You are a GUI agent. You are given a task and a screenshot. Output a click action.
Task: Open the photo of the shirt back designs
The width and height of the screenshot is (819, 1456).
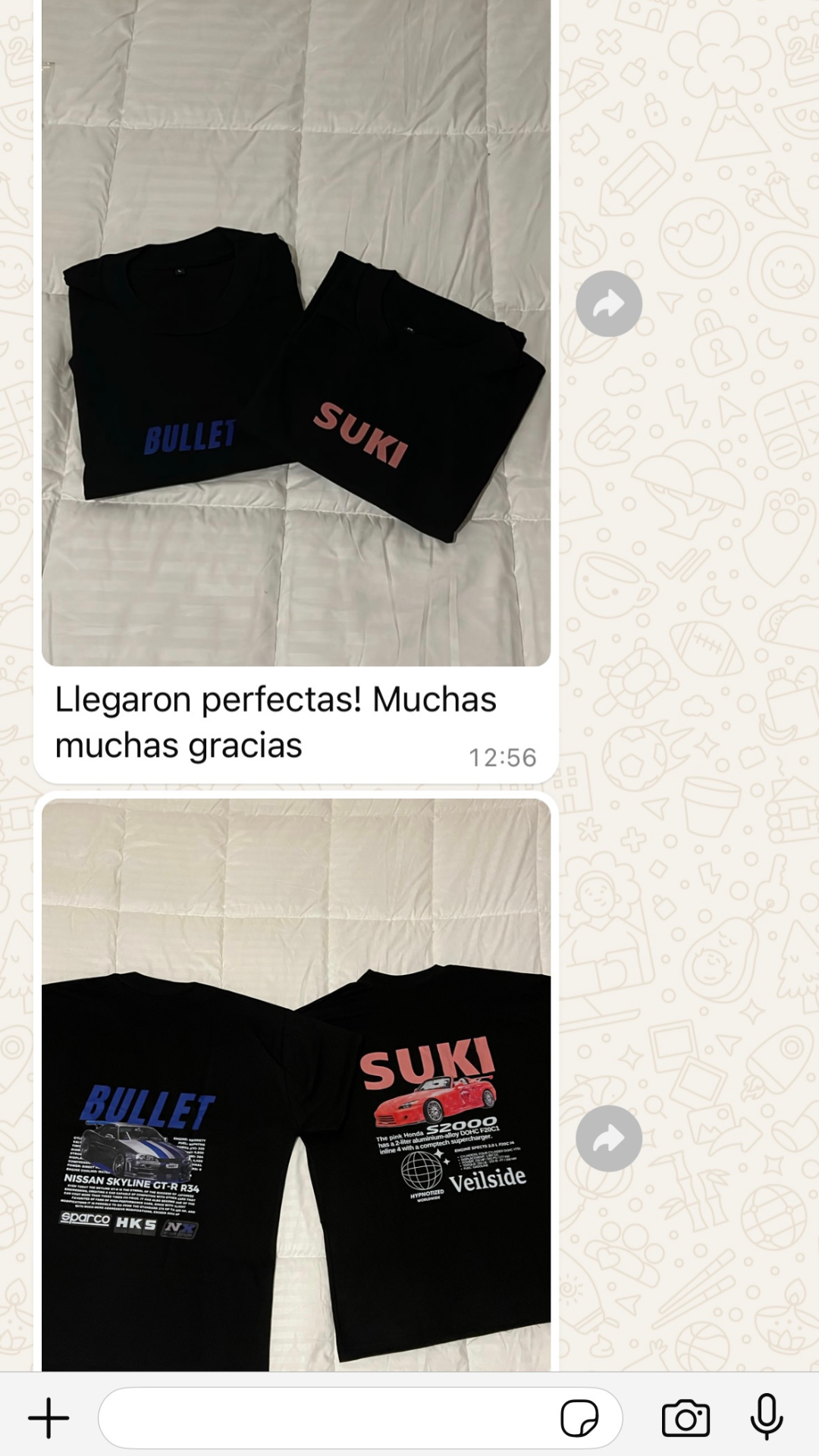coord(296,1084)
